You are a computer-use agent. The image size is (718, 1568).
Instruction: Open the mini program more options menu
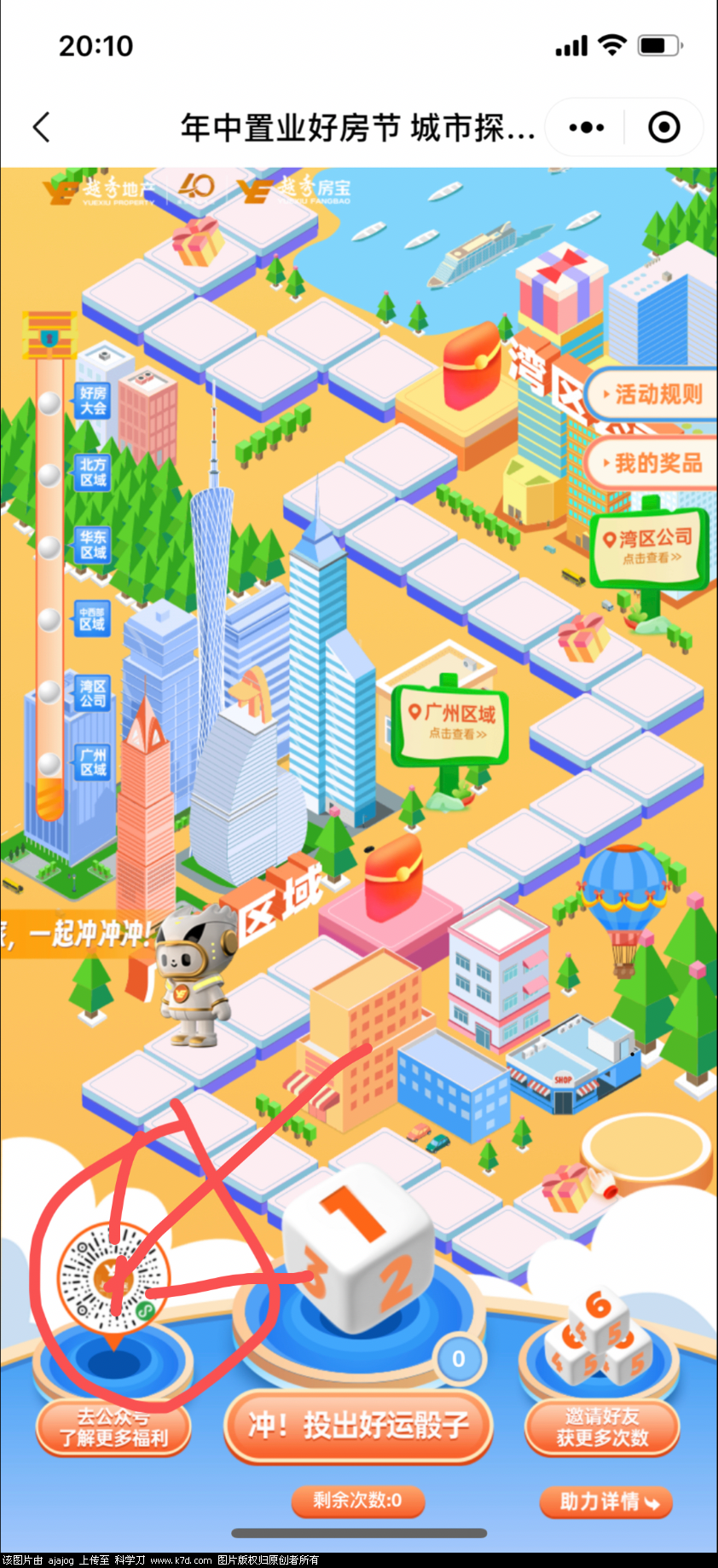[x=587, y=128]
